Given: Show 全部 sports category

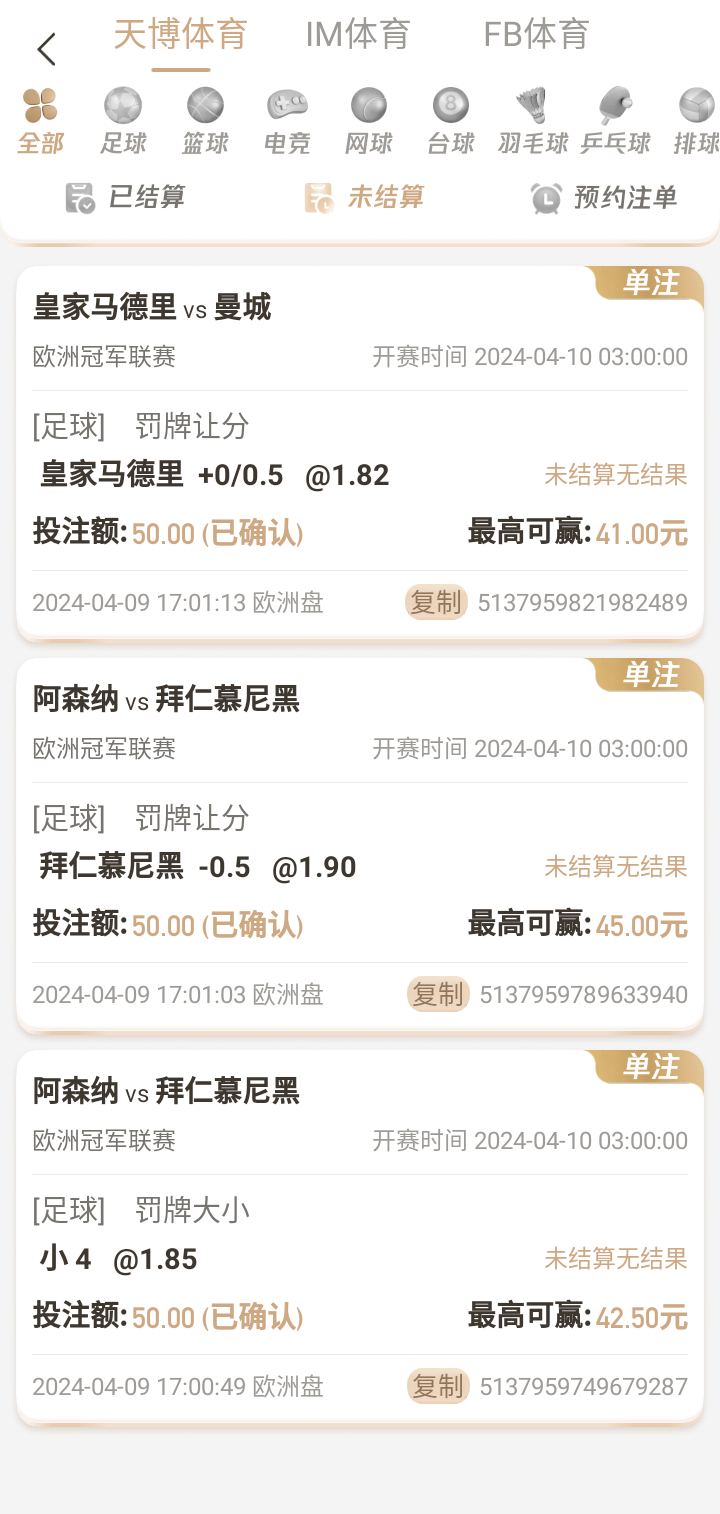Looking at the screenshot, I should (40, 122).
